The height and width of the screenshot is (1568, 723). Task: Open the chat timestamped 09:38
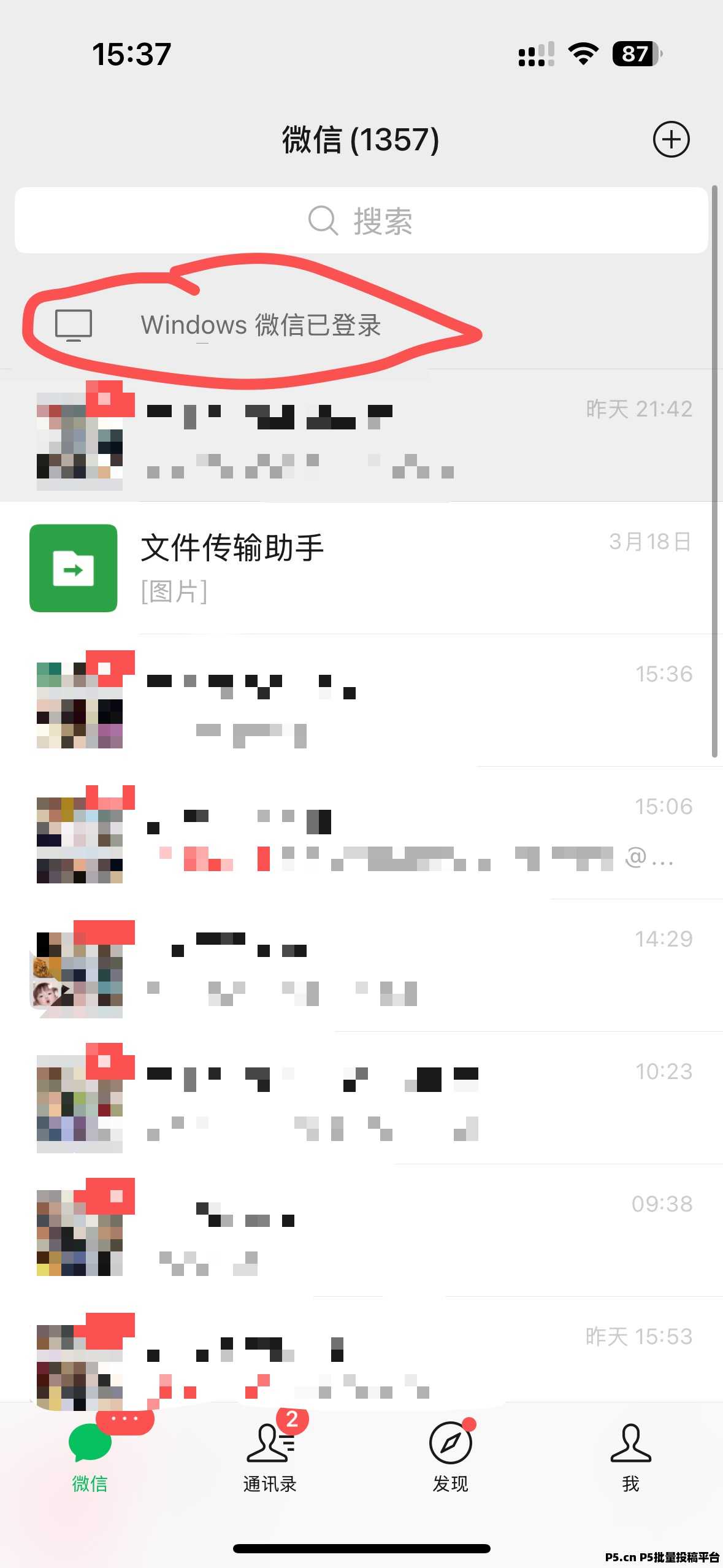coord(361,1231)
